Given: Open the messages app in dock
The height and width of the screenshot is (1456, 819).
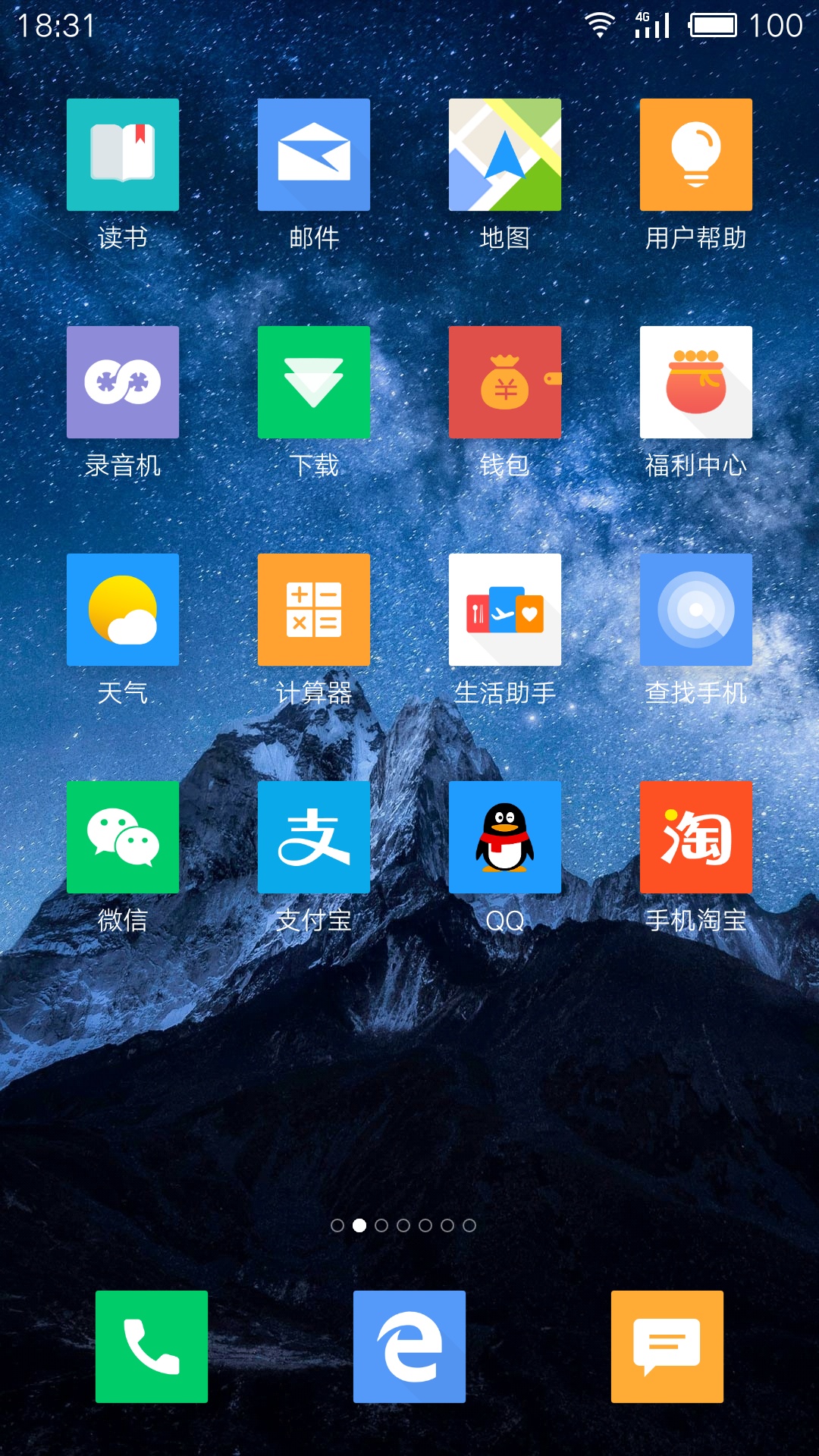Looking at the screenshot, I should pyautogui.click(x=667, y=1347).
